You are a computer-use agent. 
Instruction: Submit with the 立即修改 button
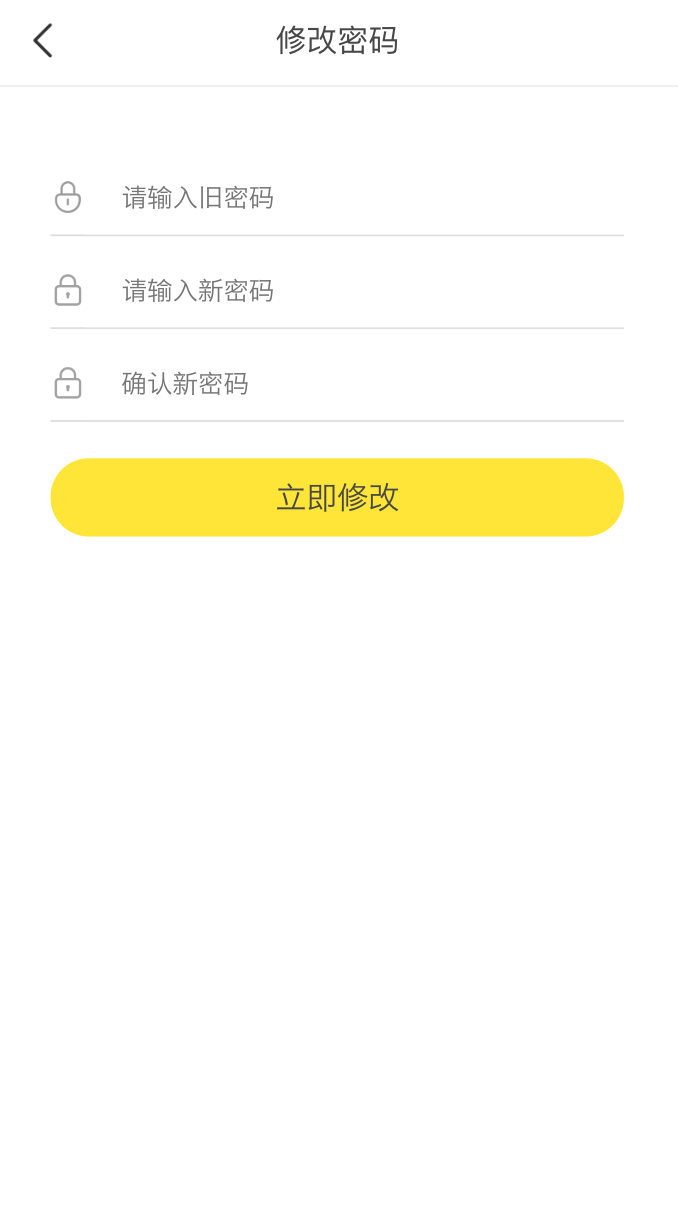[x=337, y=497]
